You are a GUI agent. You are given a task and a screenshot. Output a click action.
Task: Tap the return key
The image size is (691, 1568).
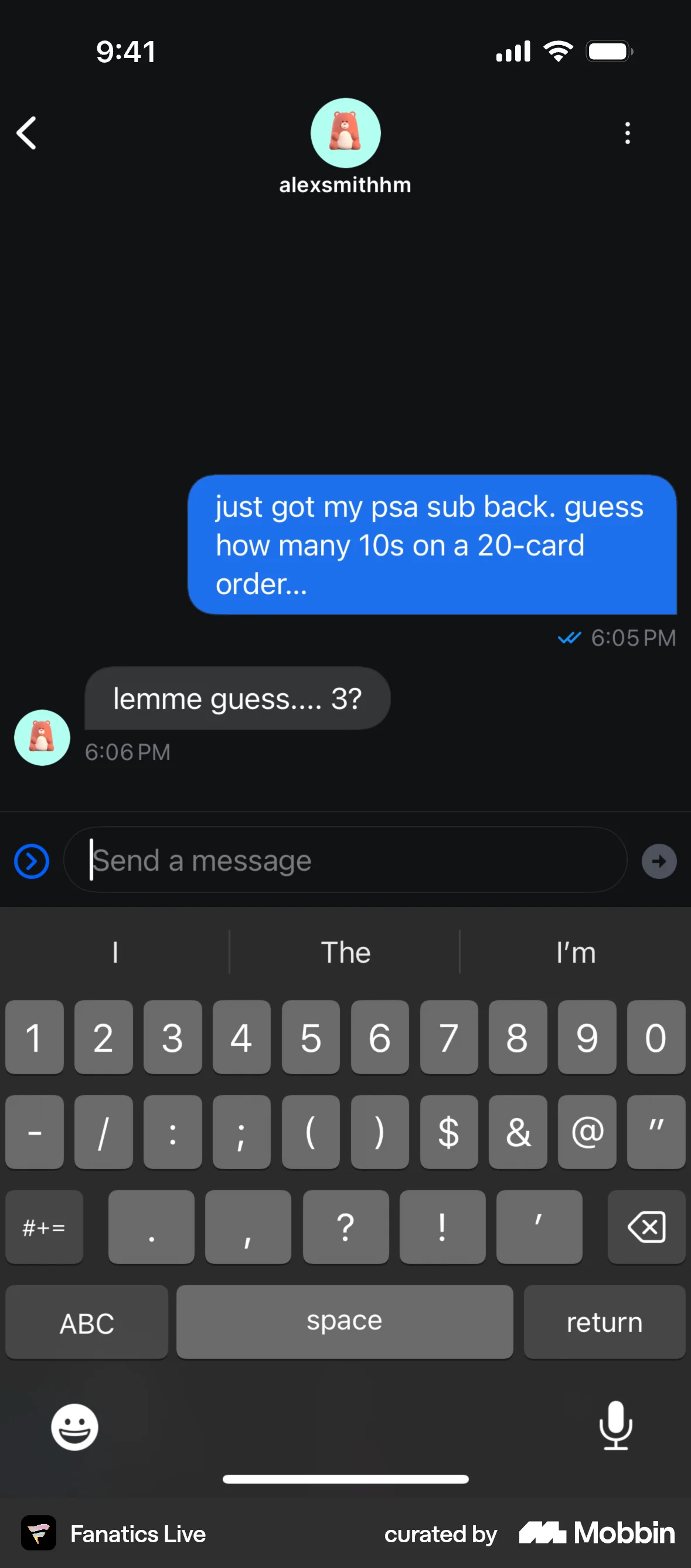point(604,1322)
